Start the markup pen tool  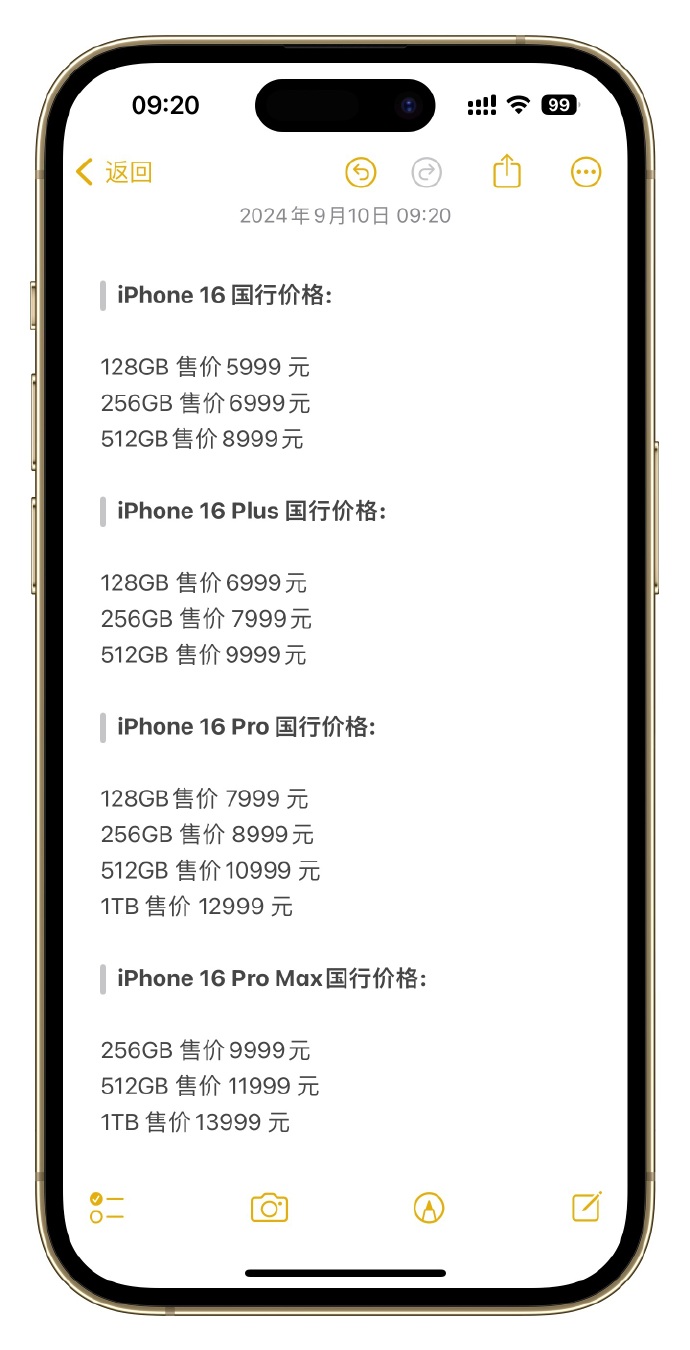pyautogui.click(x=429, y=1207)
